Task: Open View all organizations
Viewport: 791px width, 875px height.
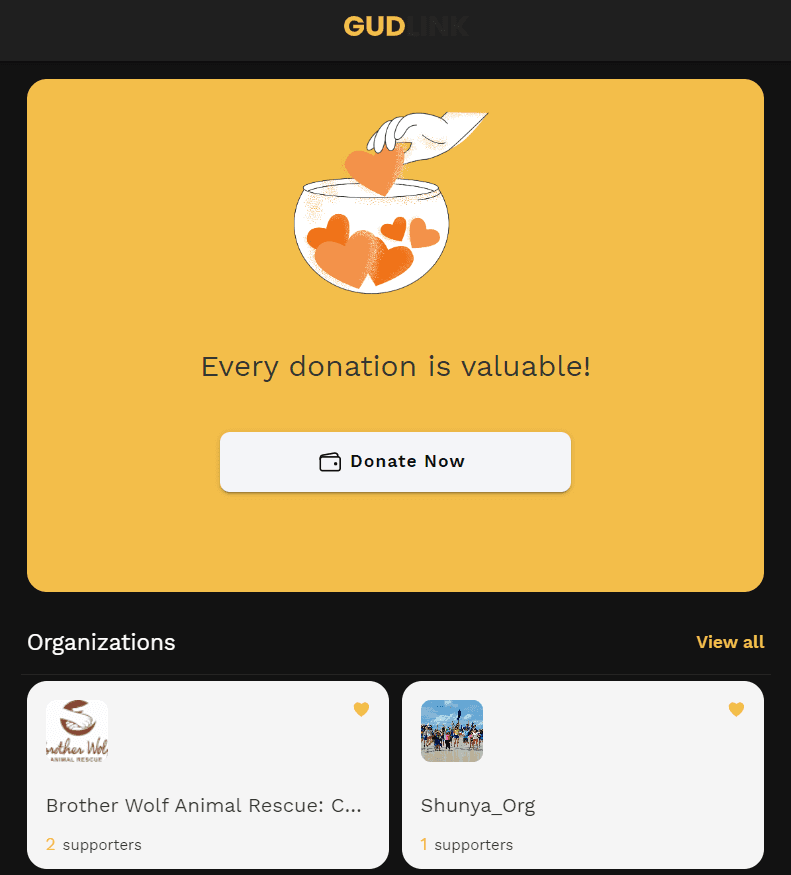Action: [x=730, y=642]
